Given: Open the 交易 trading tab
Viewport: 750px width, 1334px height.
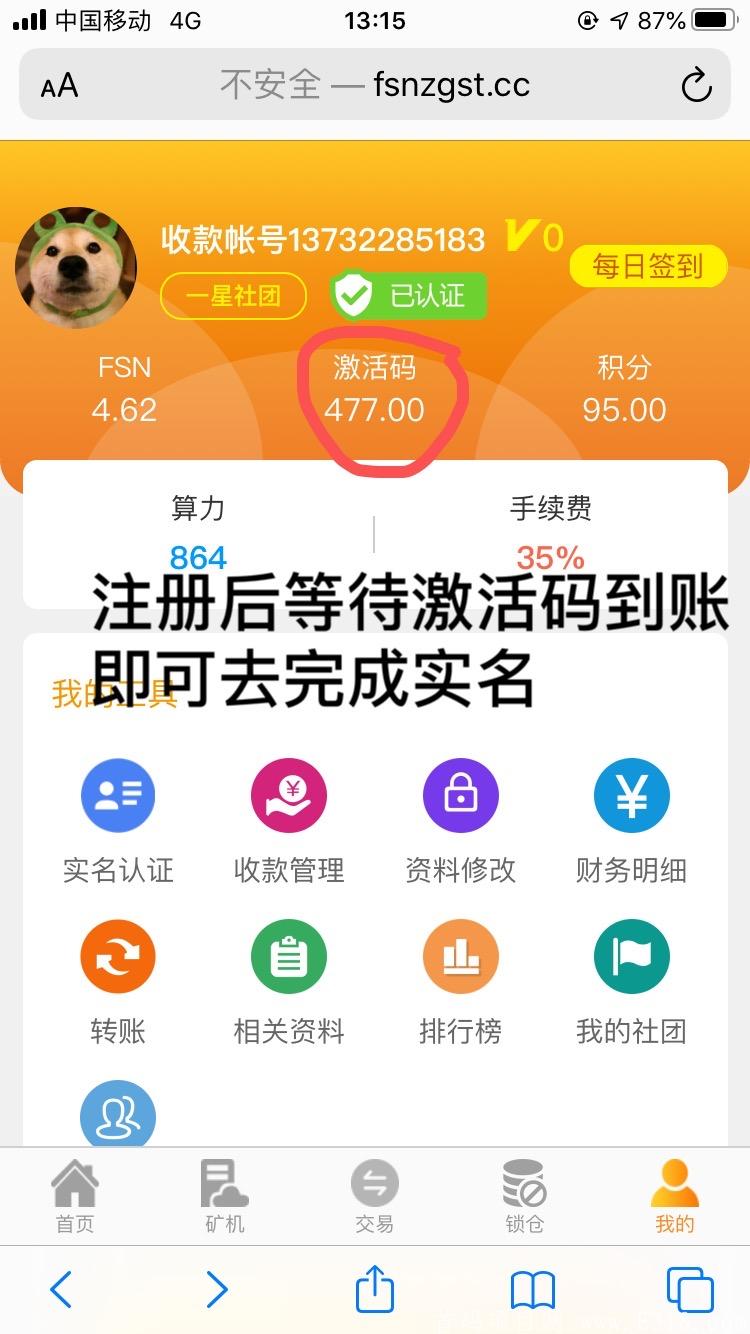Looking at the screenshot, I should click(x=374, y=1196).
